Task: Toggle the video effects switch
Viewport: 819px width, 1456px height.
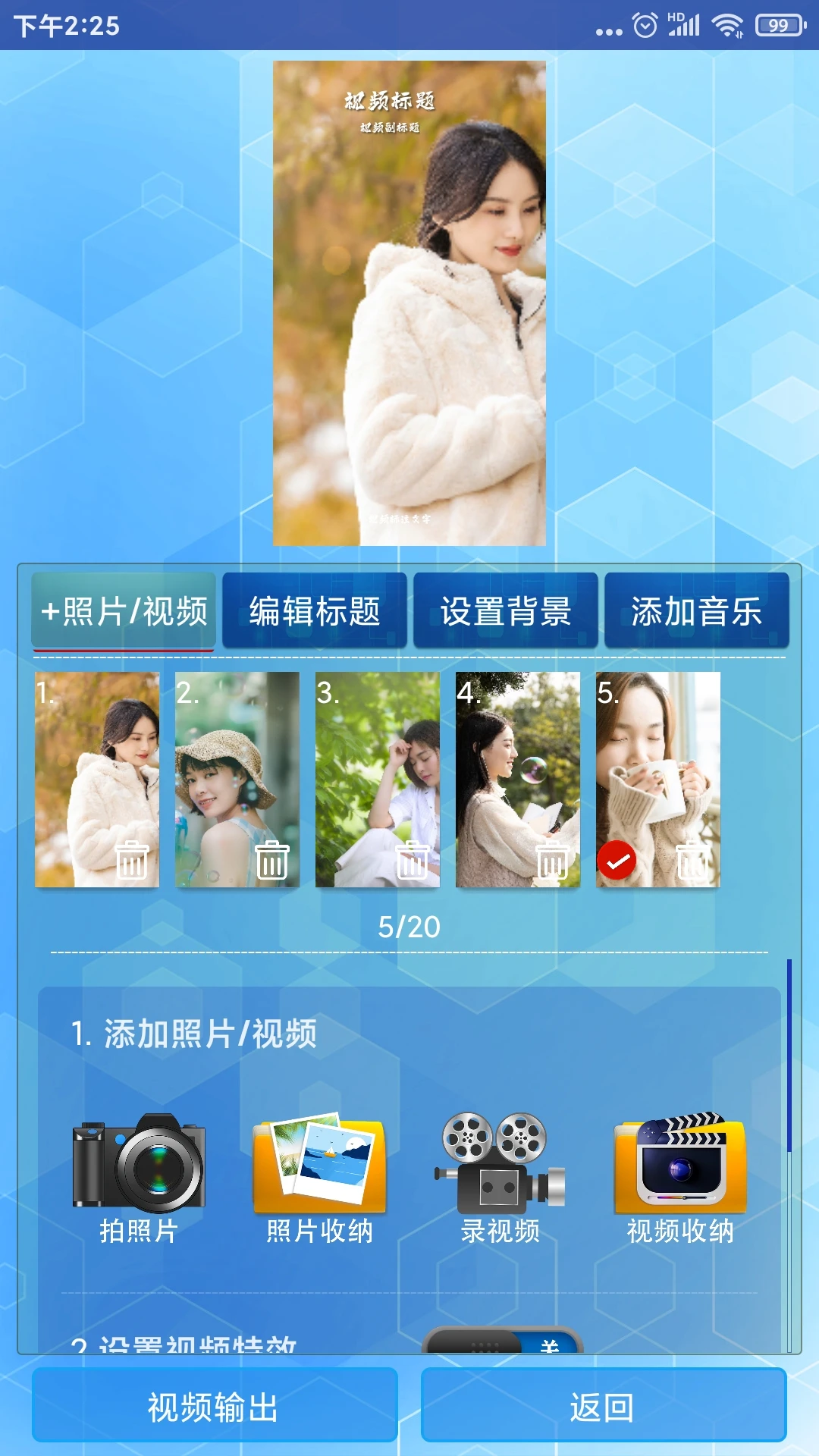Action: (x=504, y=1344)
